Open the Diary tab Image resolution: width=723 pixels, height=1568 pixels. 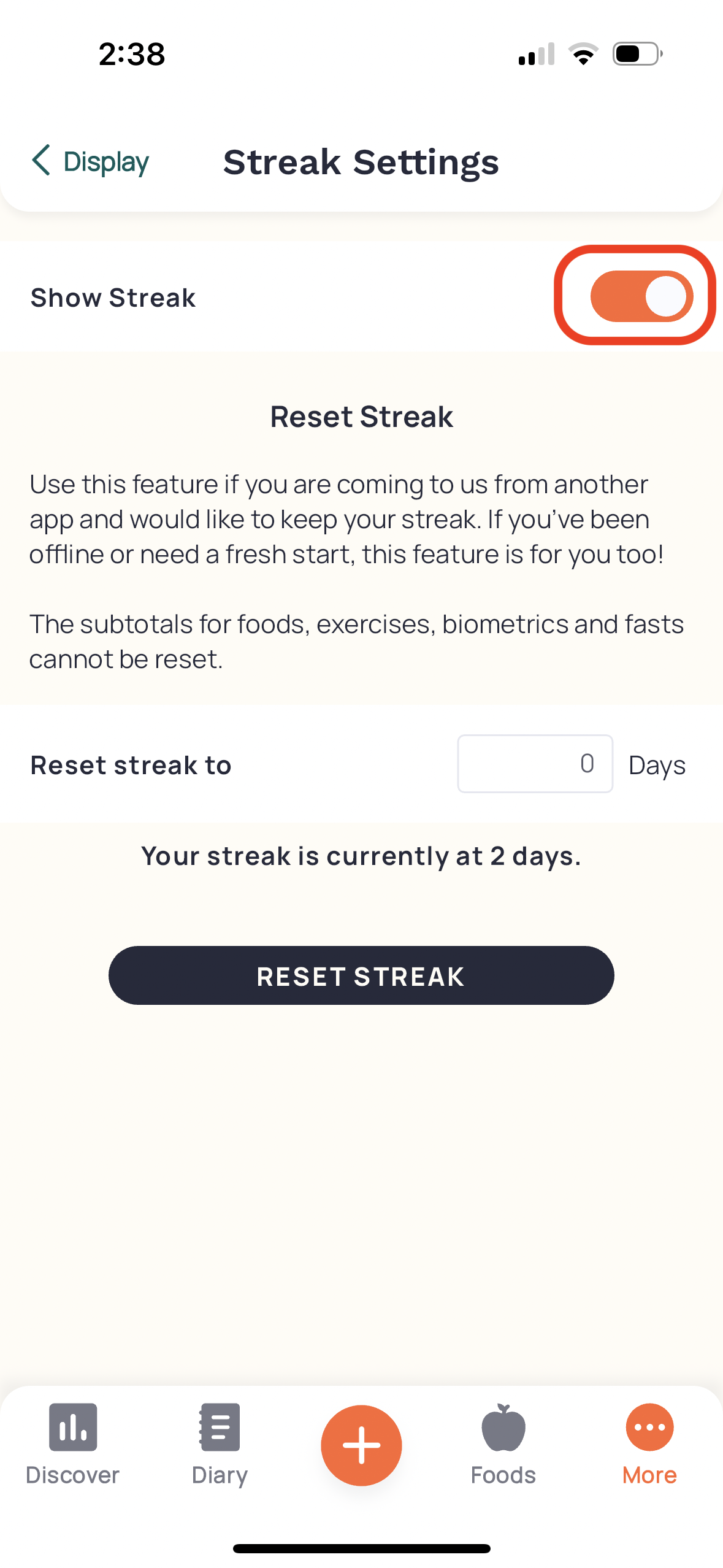(220, 1445)
